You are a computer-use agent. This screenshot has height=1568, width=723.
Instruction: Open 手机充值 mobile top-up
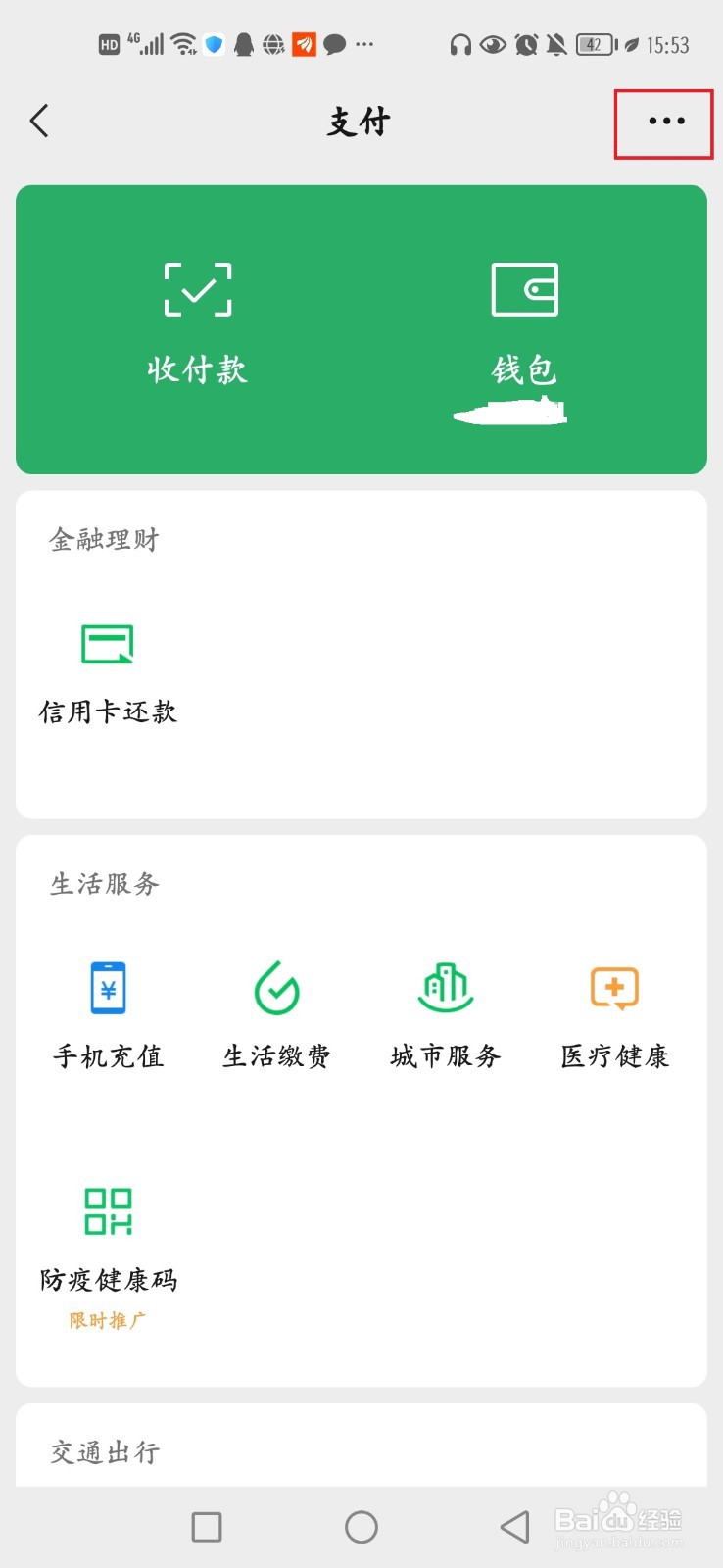coord(108,1016)
